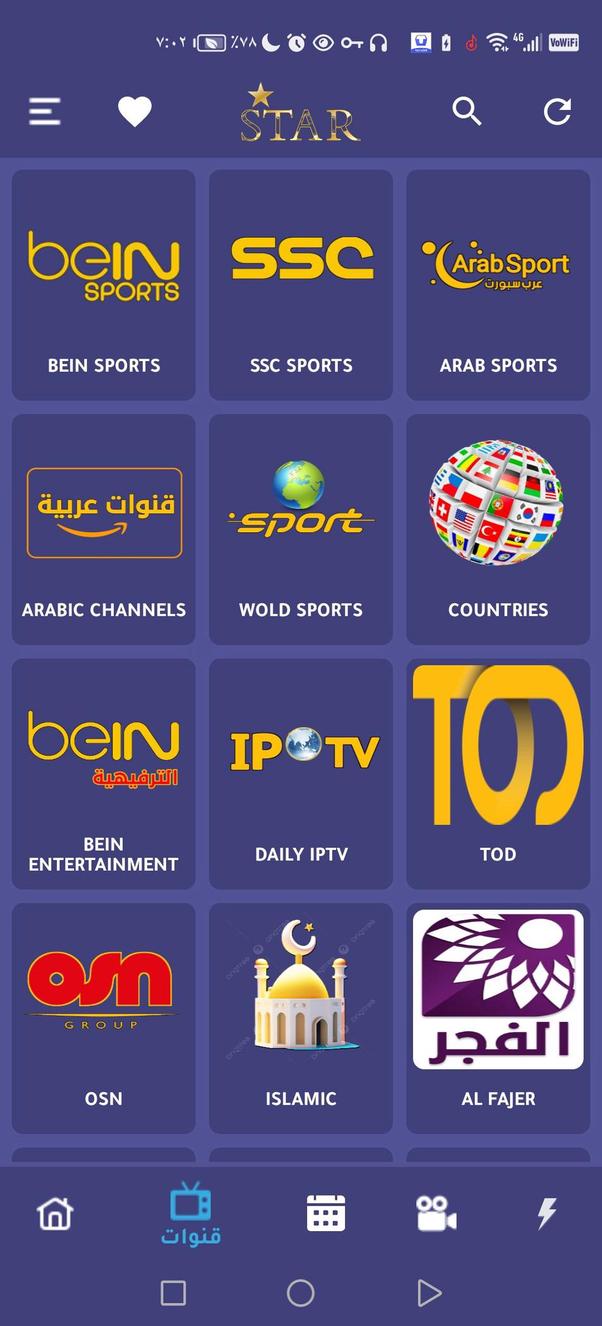Open BEIN ENTERTAINMENT category

pyautogui.click(x=104, y=773)
